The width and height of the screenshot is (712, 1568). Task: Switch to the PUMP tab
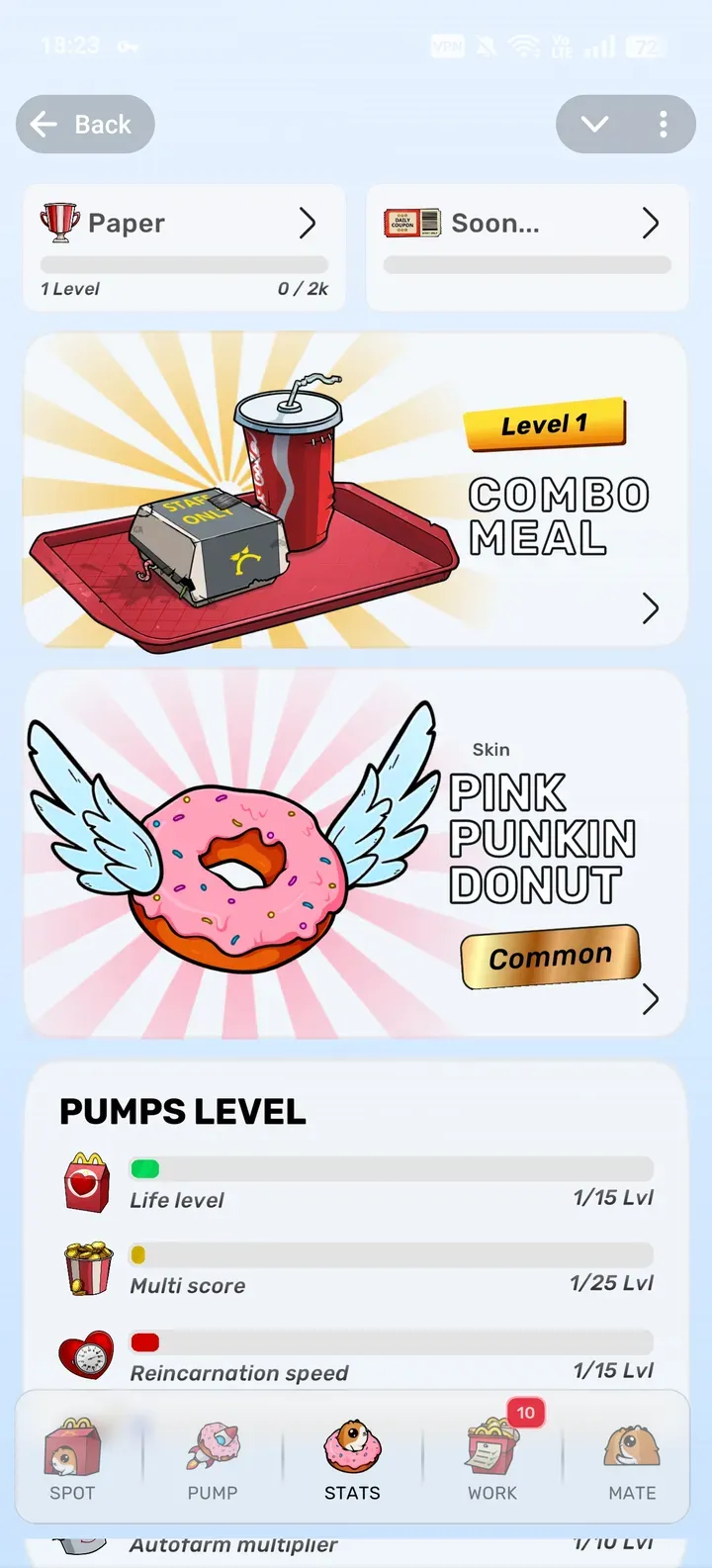(213, 1459)
